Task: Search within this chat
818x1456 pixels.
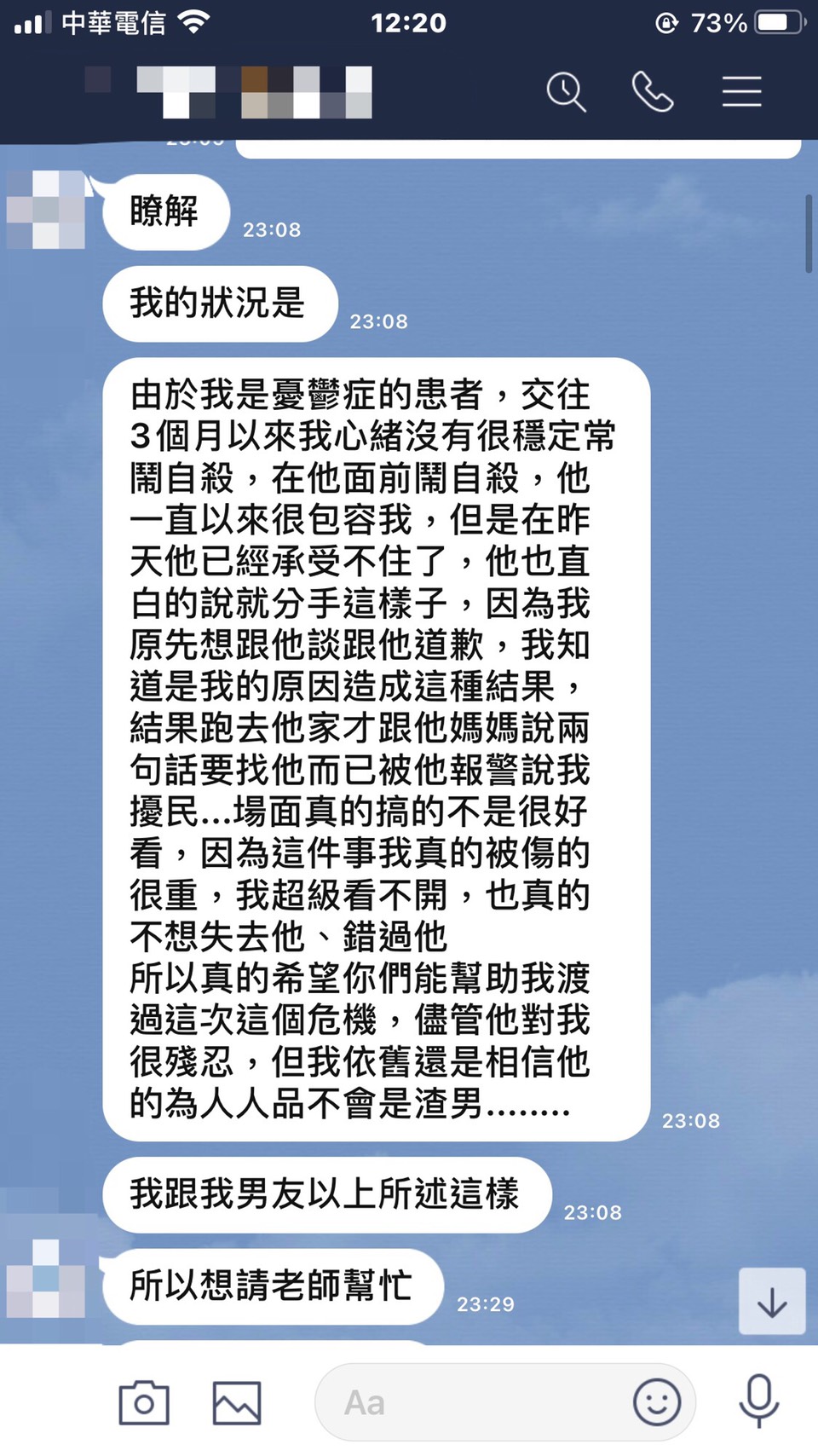Action: coord(566,92)
